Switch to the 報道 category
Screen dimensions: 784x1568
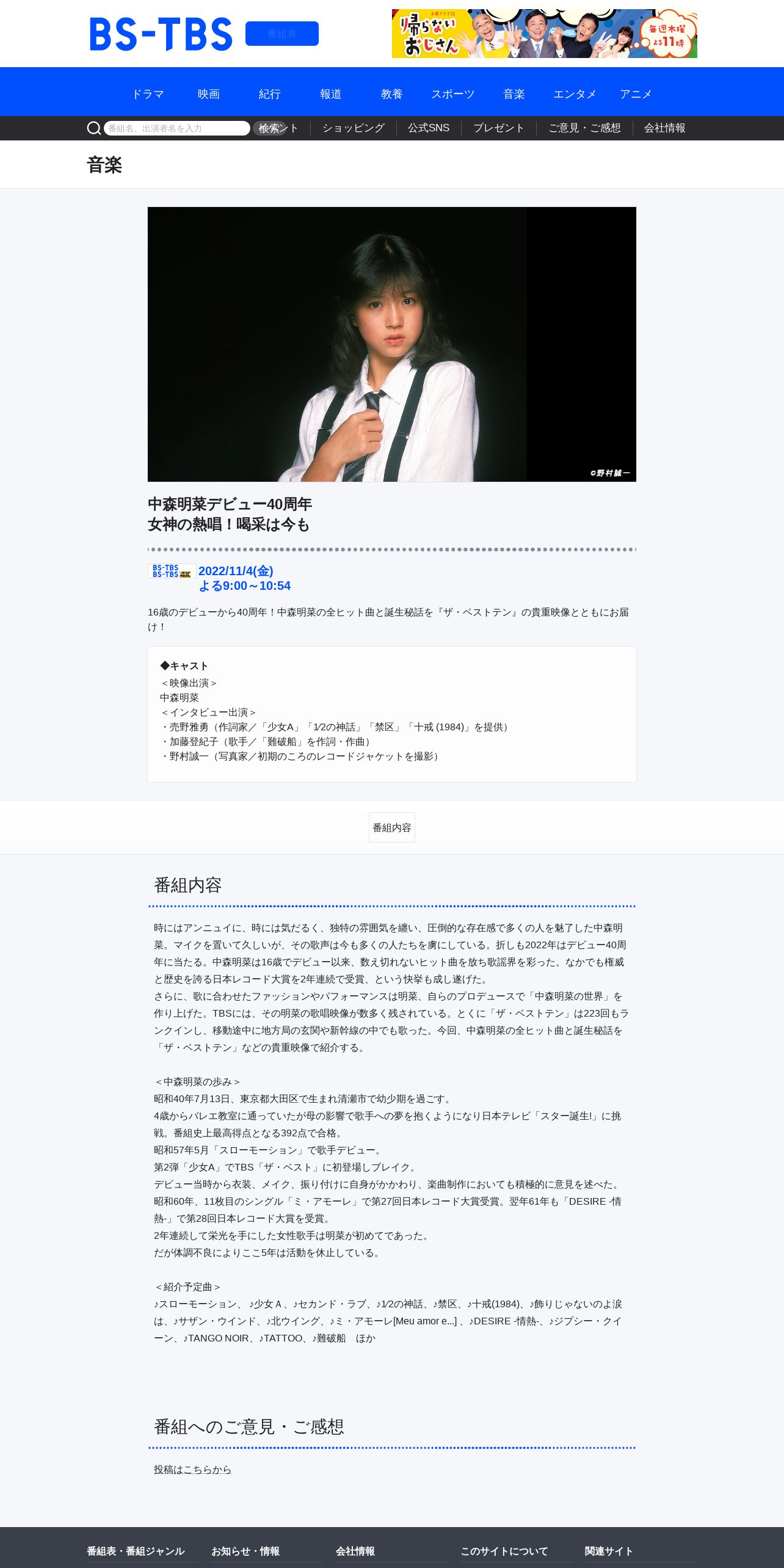coord(331,94)
